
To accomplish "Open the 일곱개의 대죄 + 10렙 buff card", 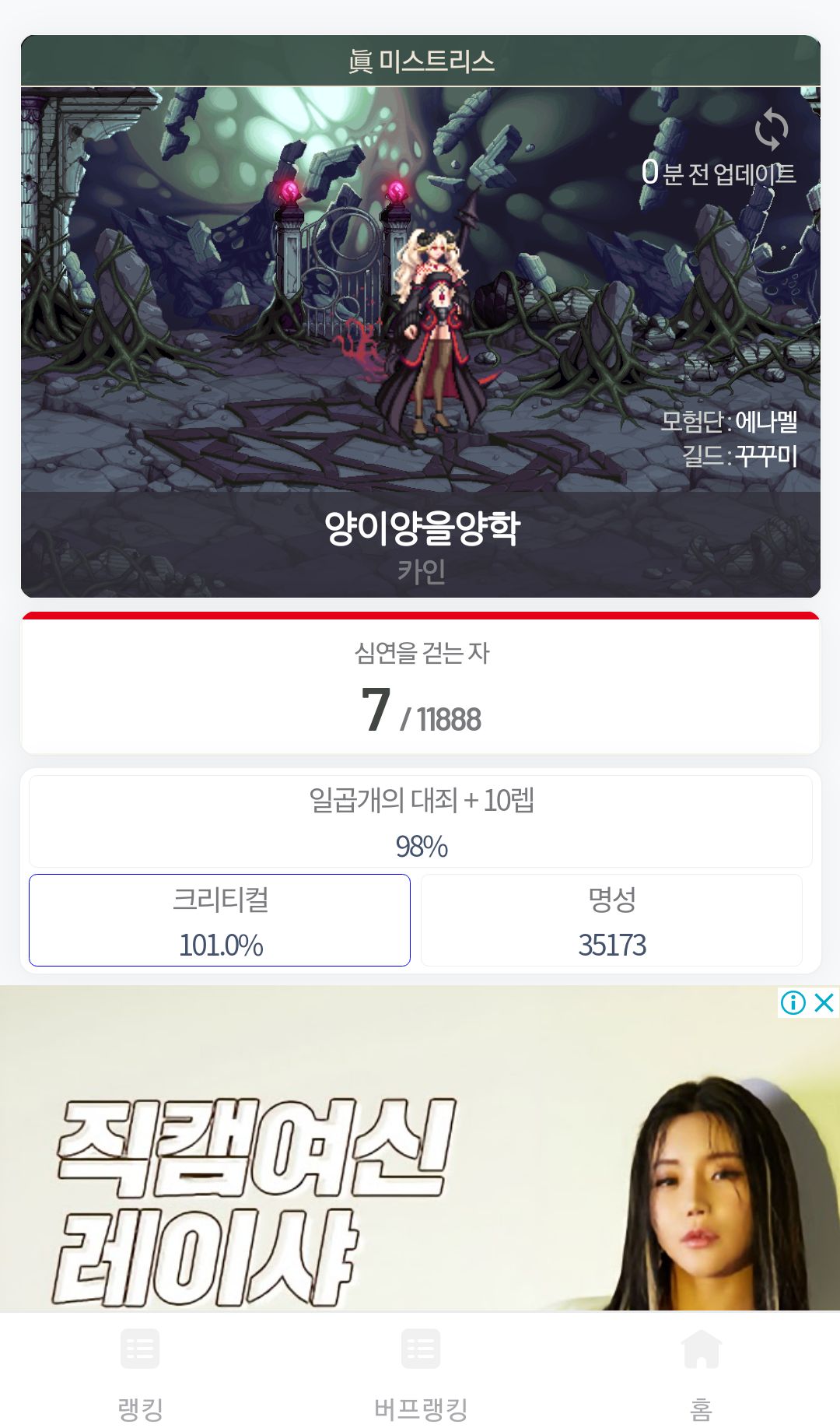I will pyautogui.click(x=420, y=822).
